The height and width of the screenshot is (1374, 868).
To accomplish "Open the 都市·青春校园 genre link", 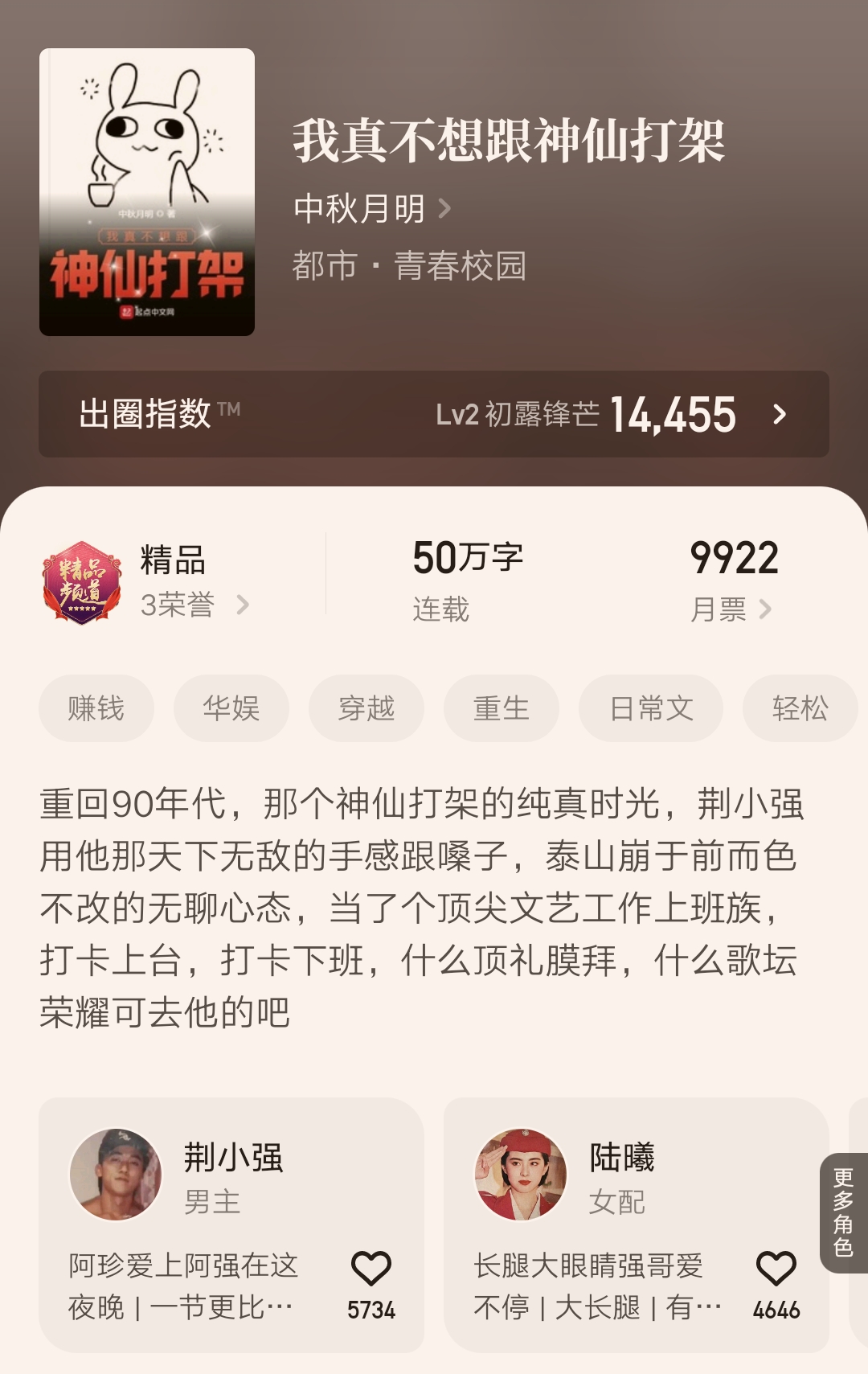I will point(408,266).
